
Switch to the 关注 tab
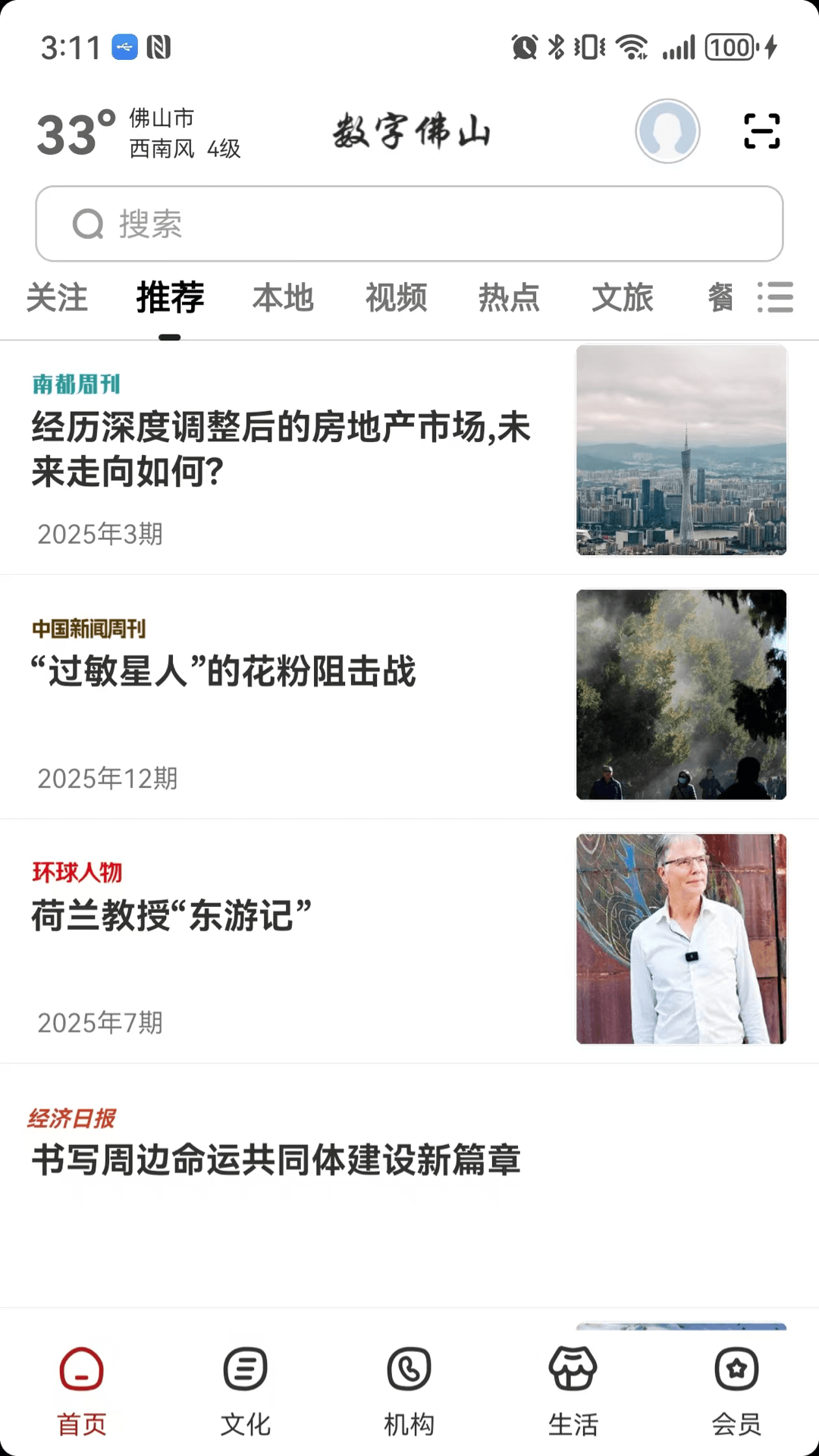[57, 297]
